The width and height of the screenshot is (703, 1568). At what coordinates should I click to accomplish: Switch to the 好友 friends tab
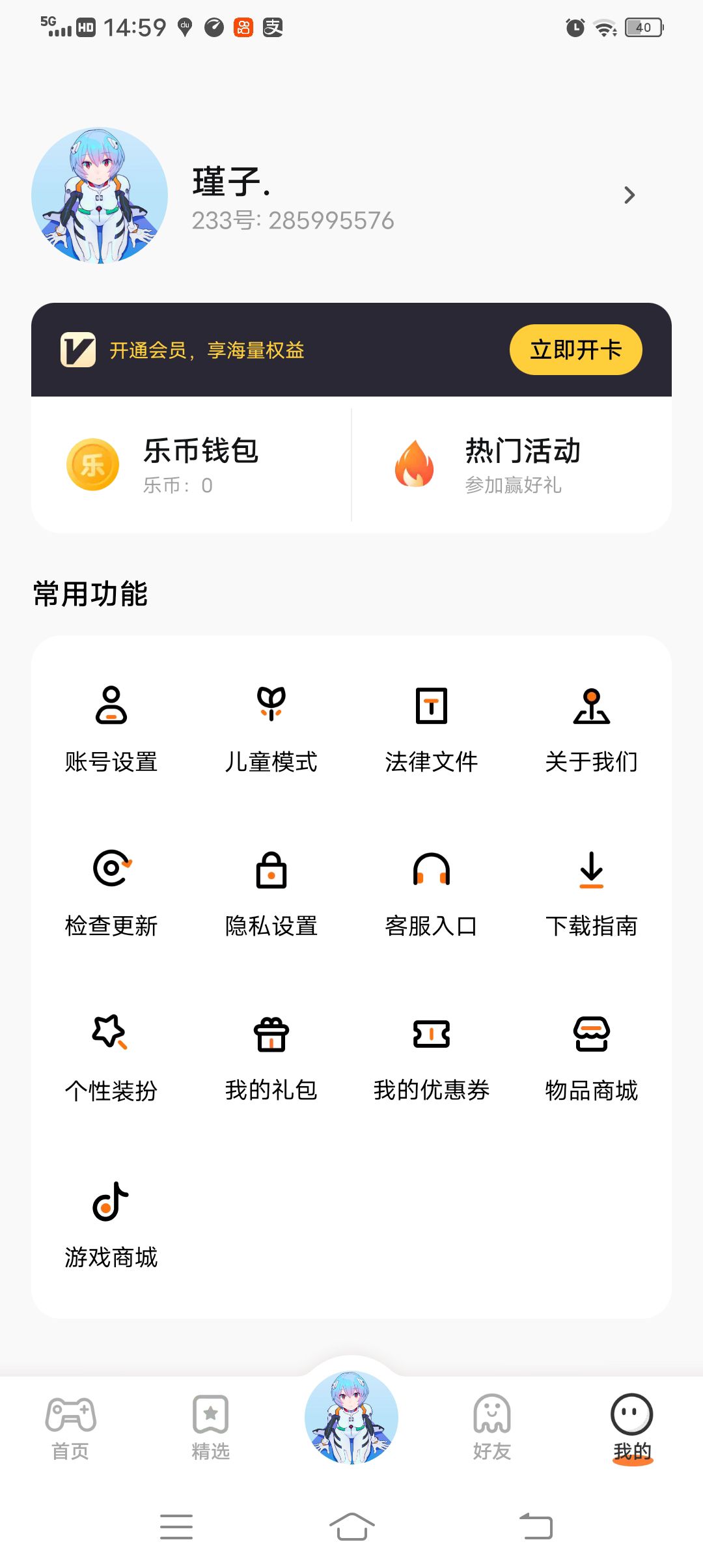click(492, 1426)
